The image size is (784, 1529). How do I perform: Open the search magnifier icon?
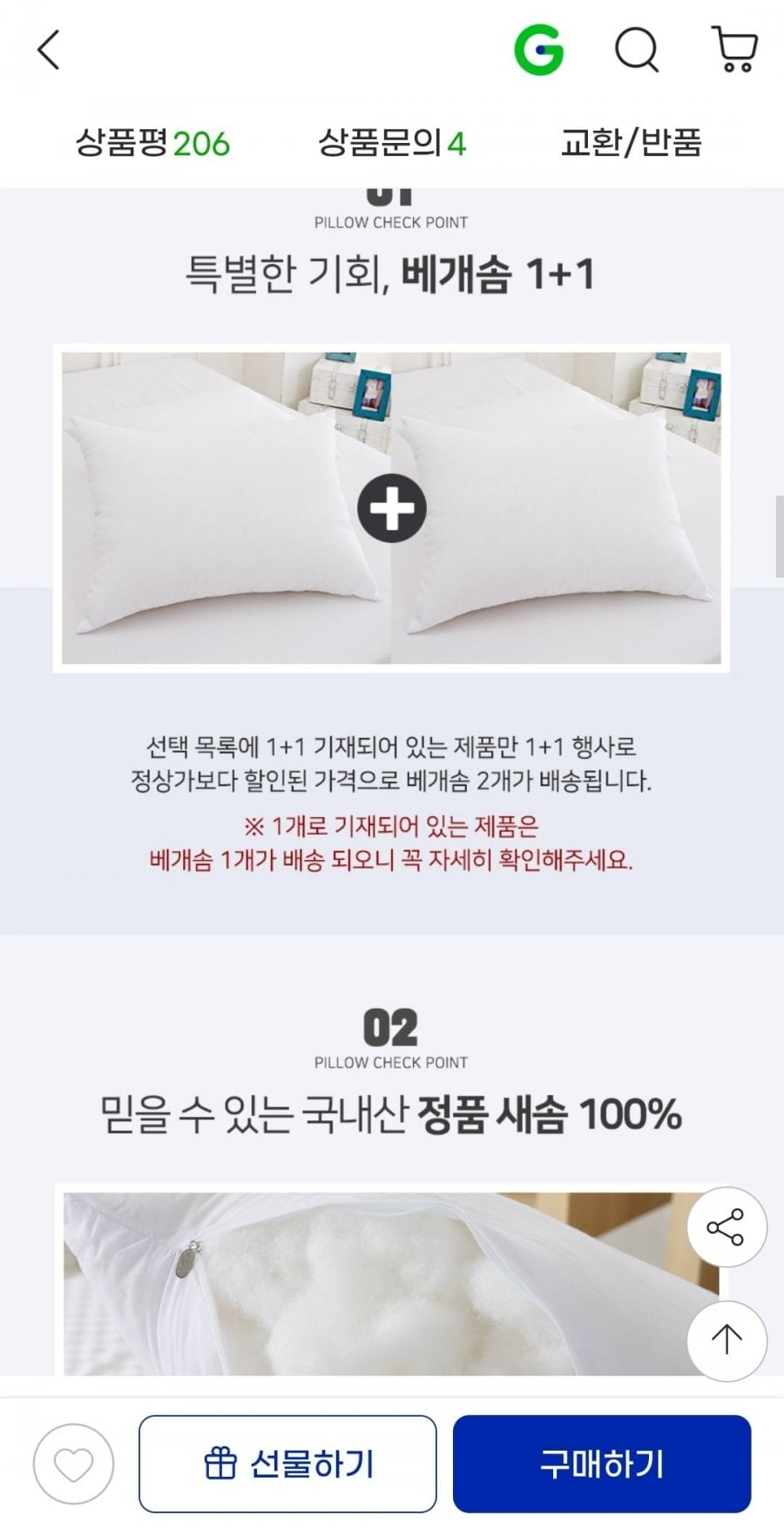coord(638,50)
